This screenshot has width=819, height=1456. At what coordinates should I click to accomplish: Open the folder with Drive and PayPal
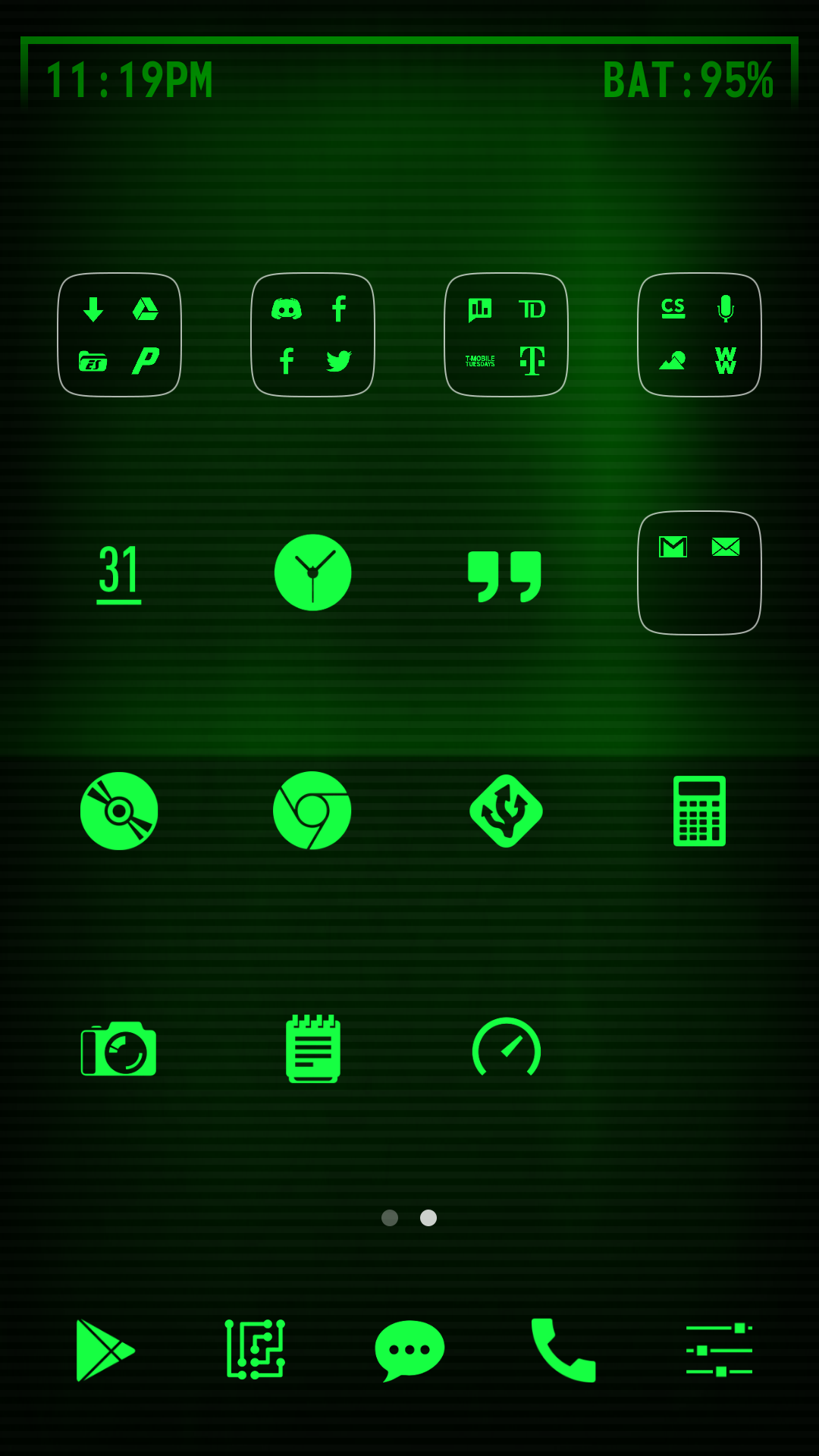[x=119, y=334]
